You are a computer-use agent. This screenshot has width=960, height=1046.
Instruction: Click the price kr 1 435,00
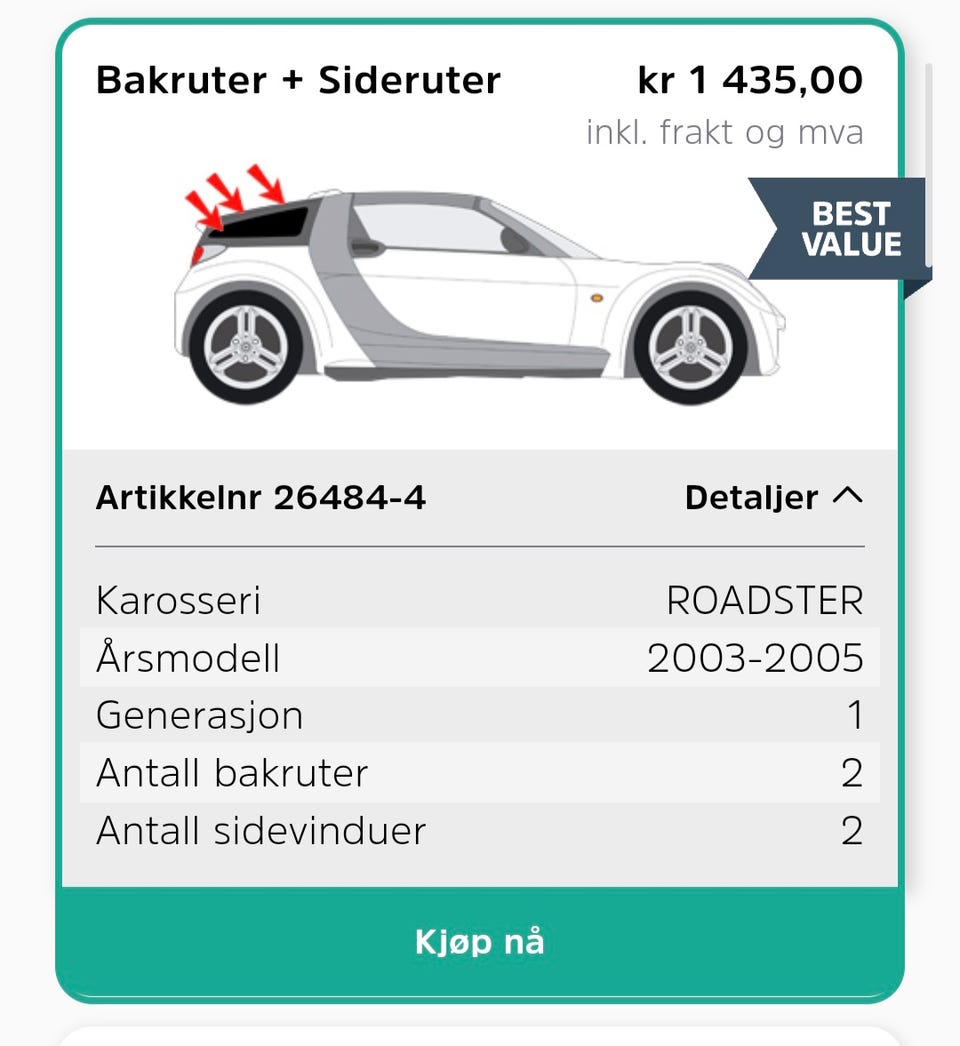click(x=751, y=80)
